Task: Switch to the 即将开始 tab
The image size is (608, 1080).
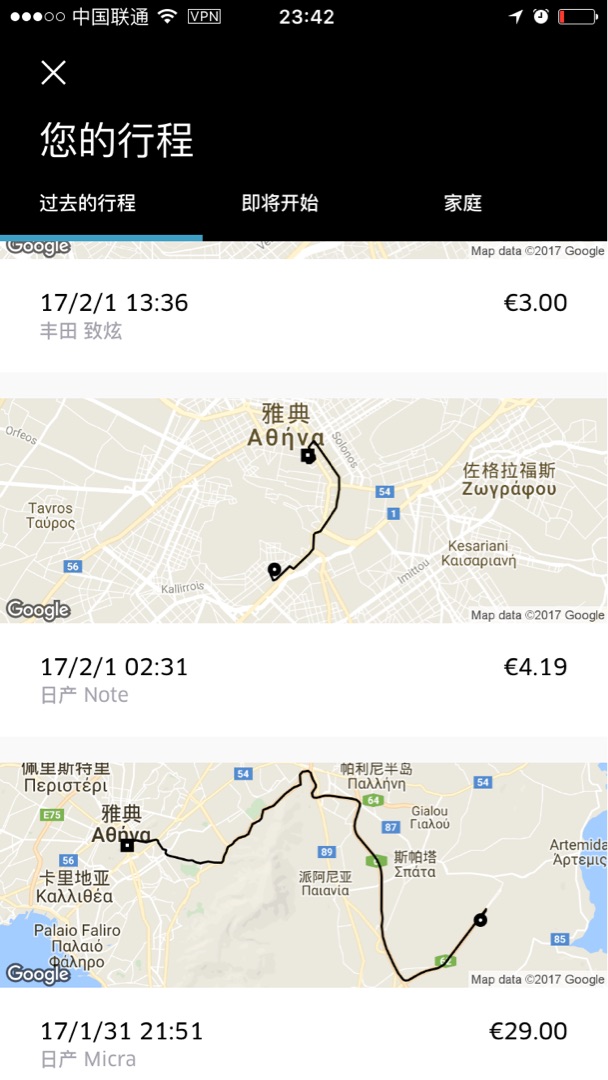Action: point(280,203)
